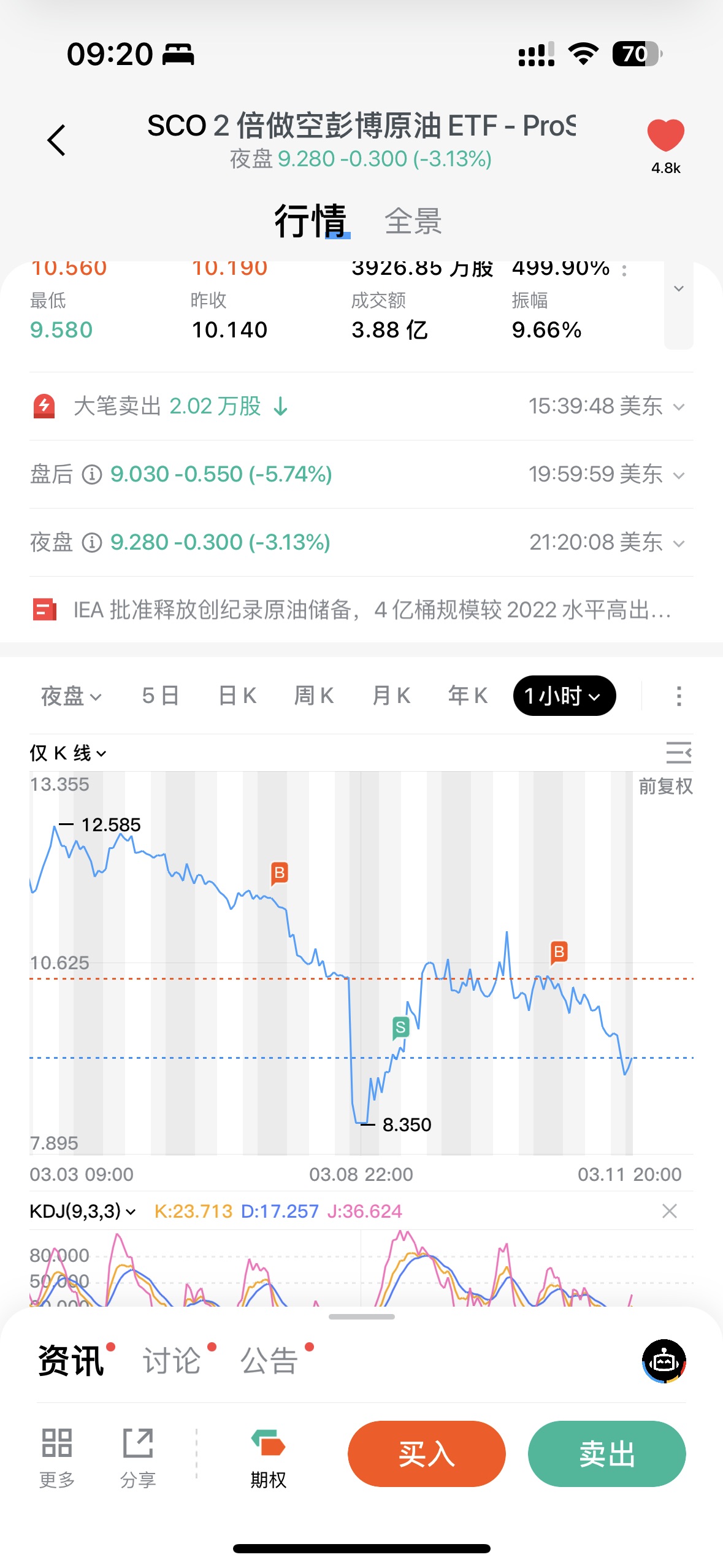Viewport: 723px width, 1568px height.
Task: Select the 5日 chart view
Action: pyautogui.click(x=160, y=696)
